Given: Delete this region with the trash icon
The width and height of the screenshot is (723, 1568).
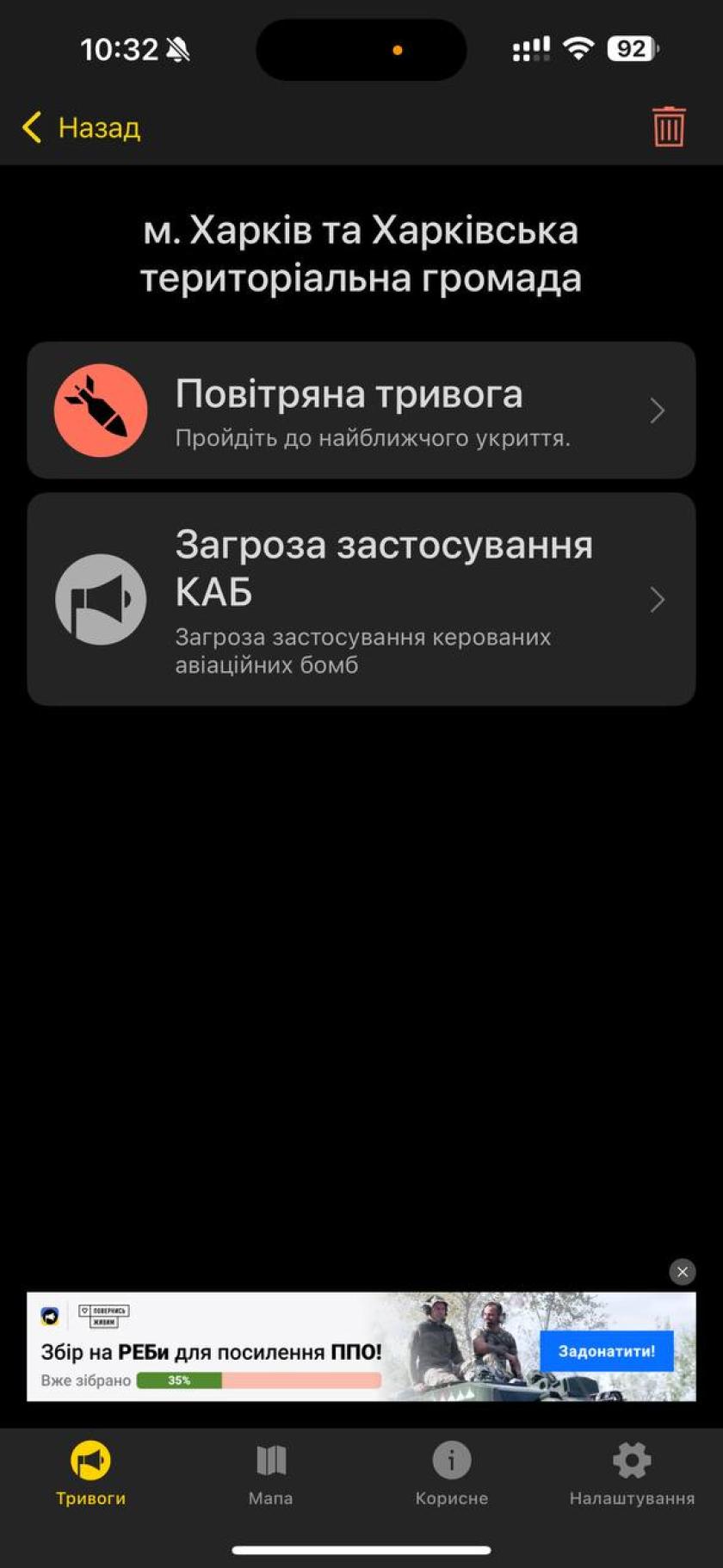Looking at the screenshot, I should [668, 127].
